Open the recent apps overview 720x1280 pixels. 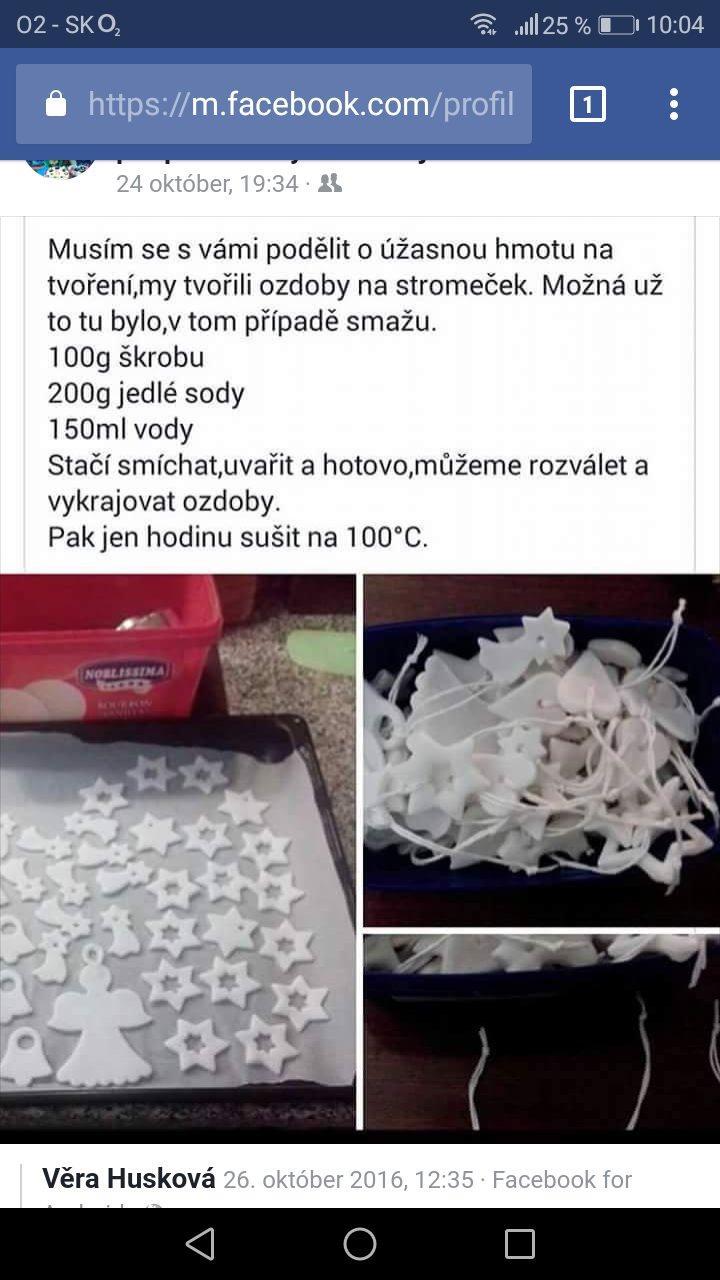click(x=520, y=1244)
